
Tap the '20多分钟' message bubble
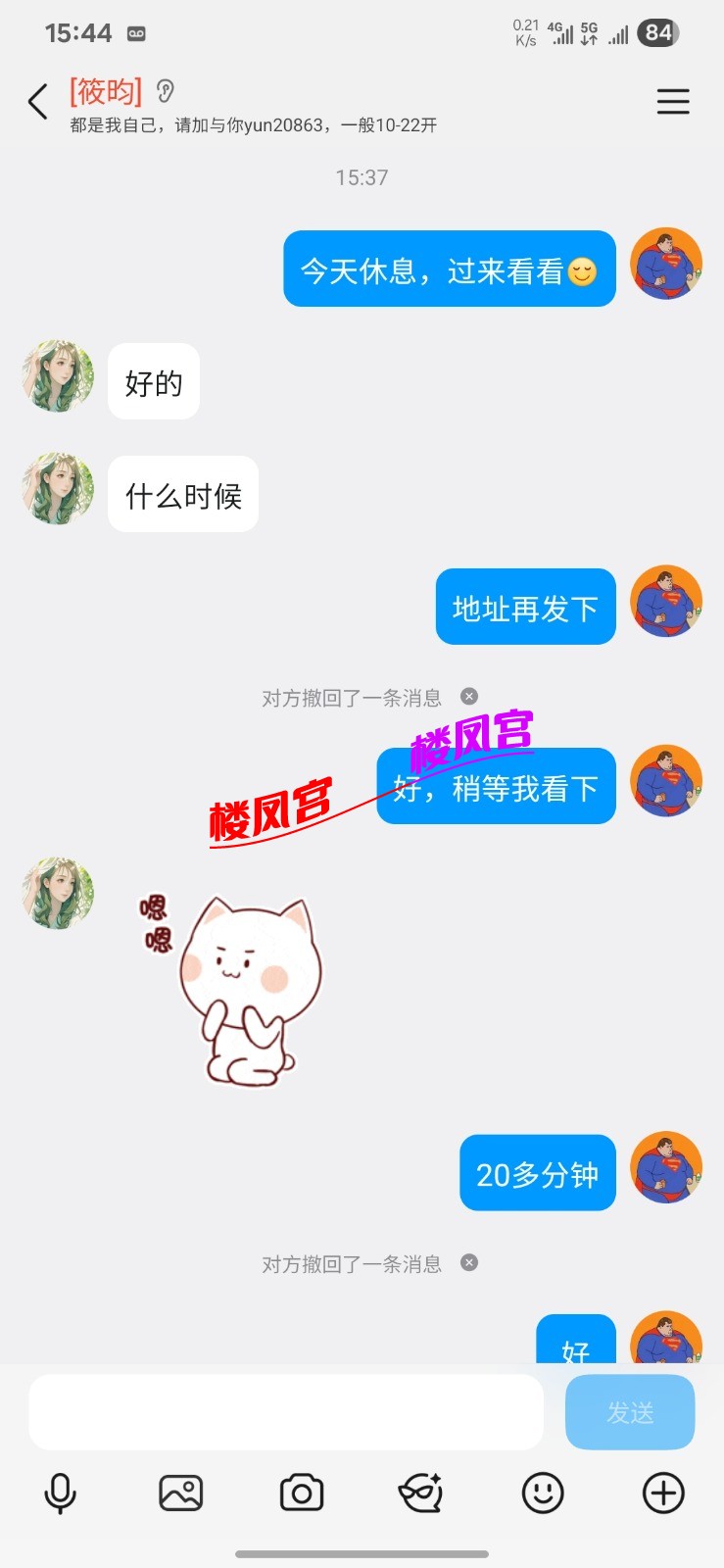click(537, 1172)
